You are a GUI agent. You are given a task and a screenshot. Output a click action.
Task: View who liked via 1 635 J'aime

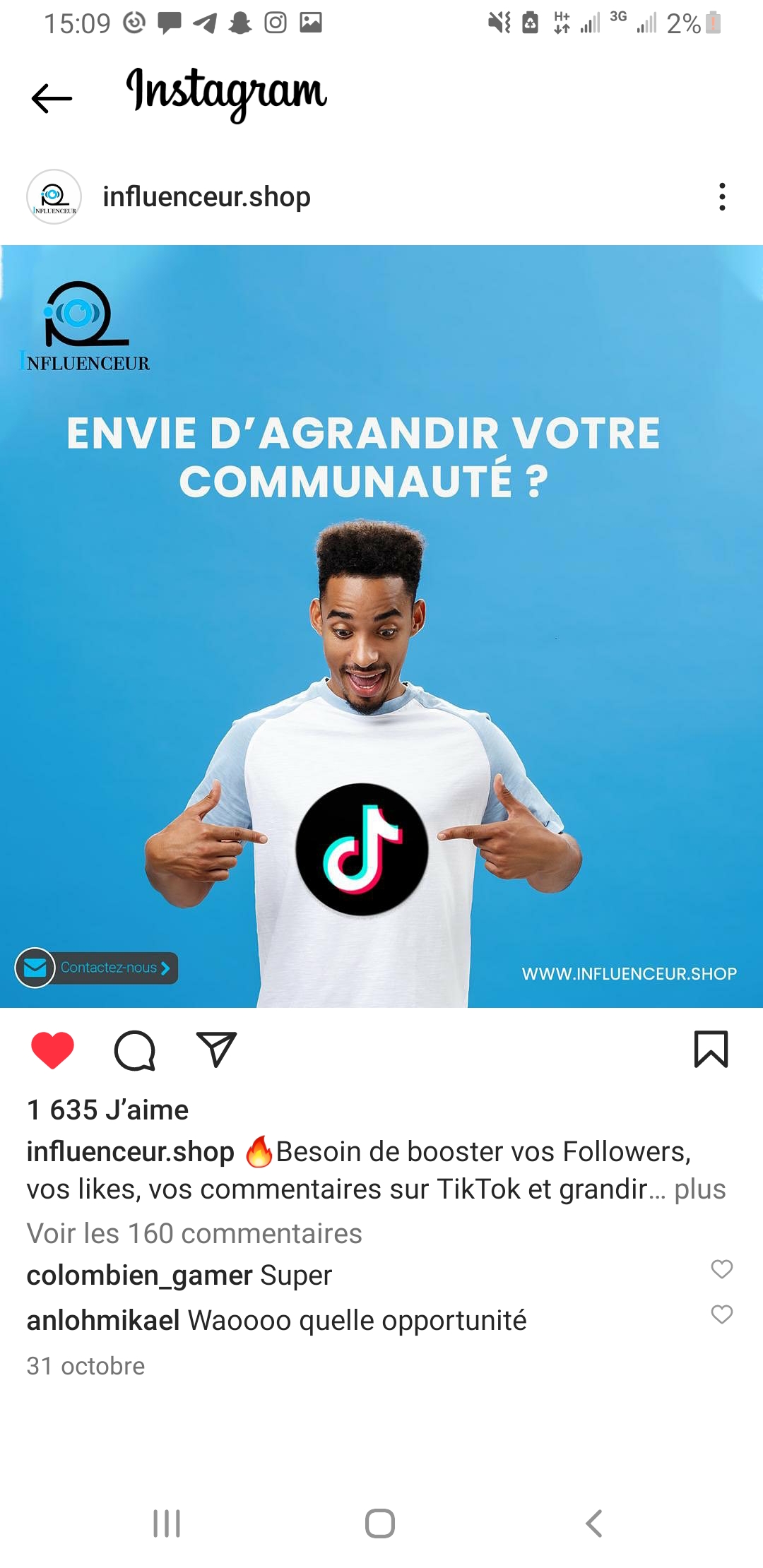108,1110
